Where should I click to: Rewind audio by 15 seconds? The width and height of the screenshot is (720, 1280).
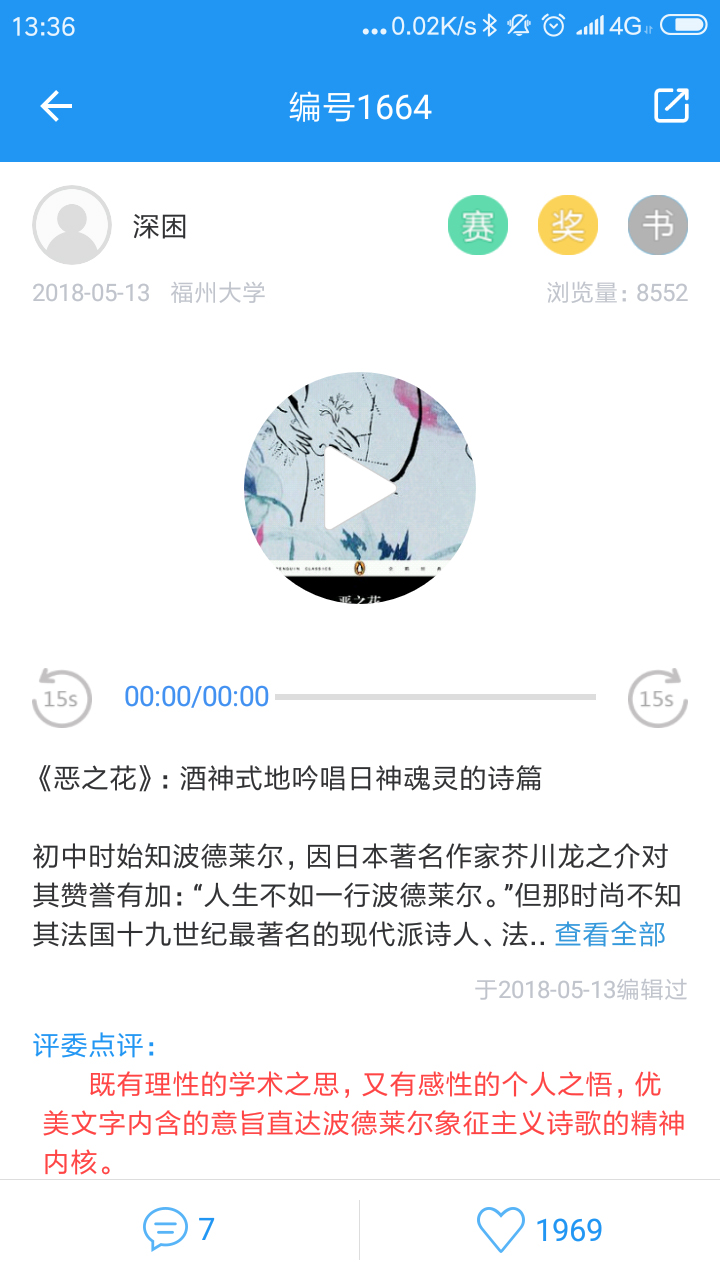pyautogui.click(x=62, y=697)
